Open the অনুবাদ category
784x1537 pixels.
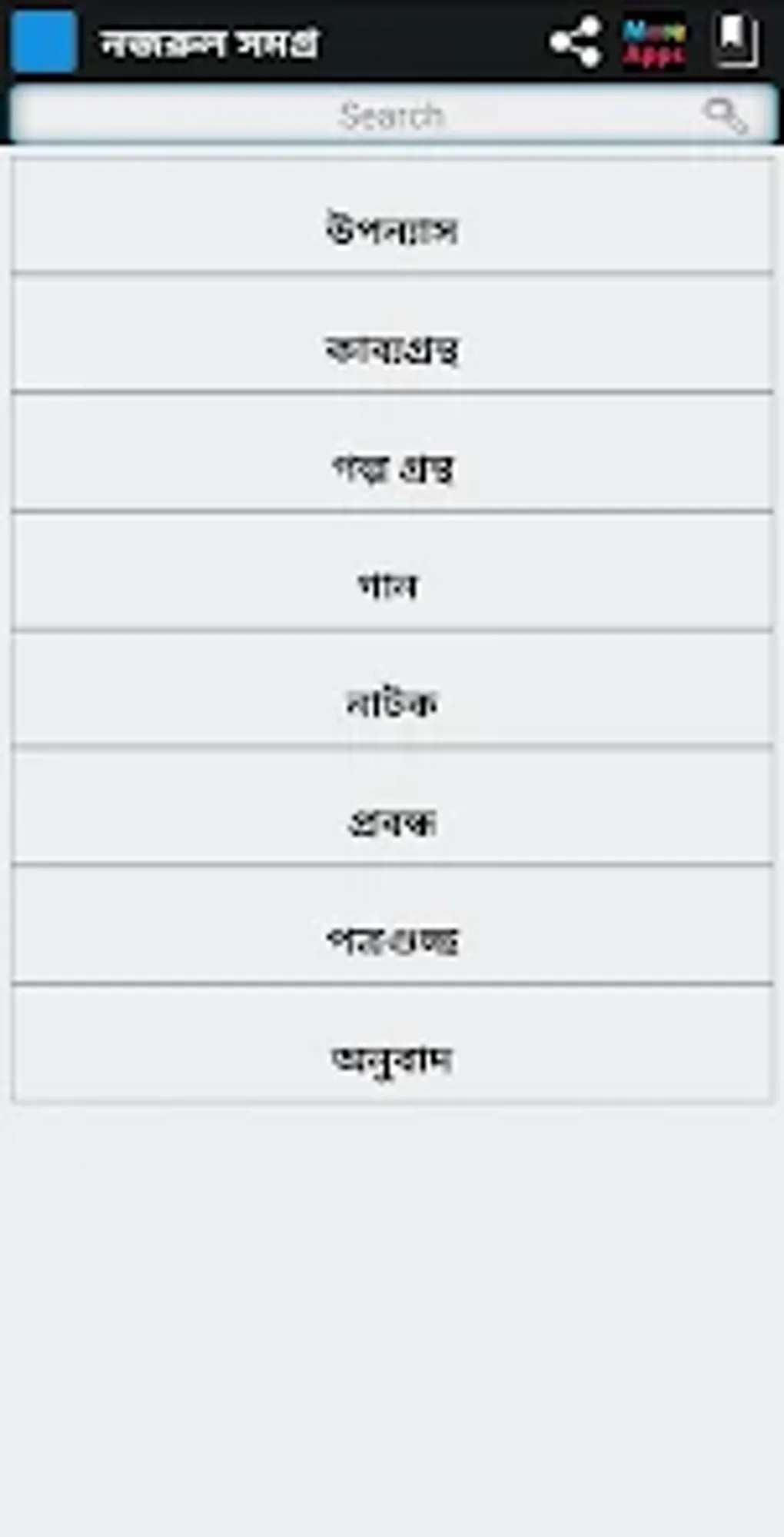(392, 1044)
